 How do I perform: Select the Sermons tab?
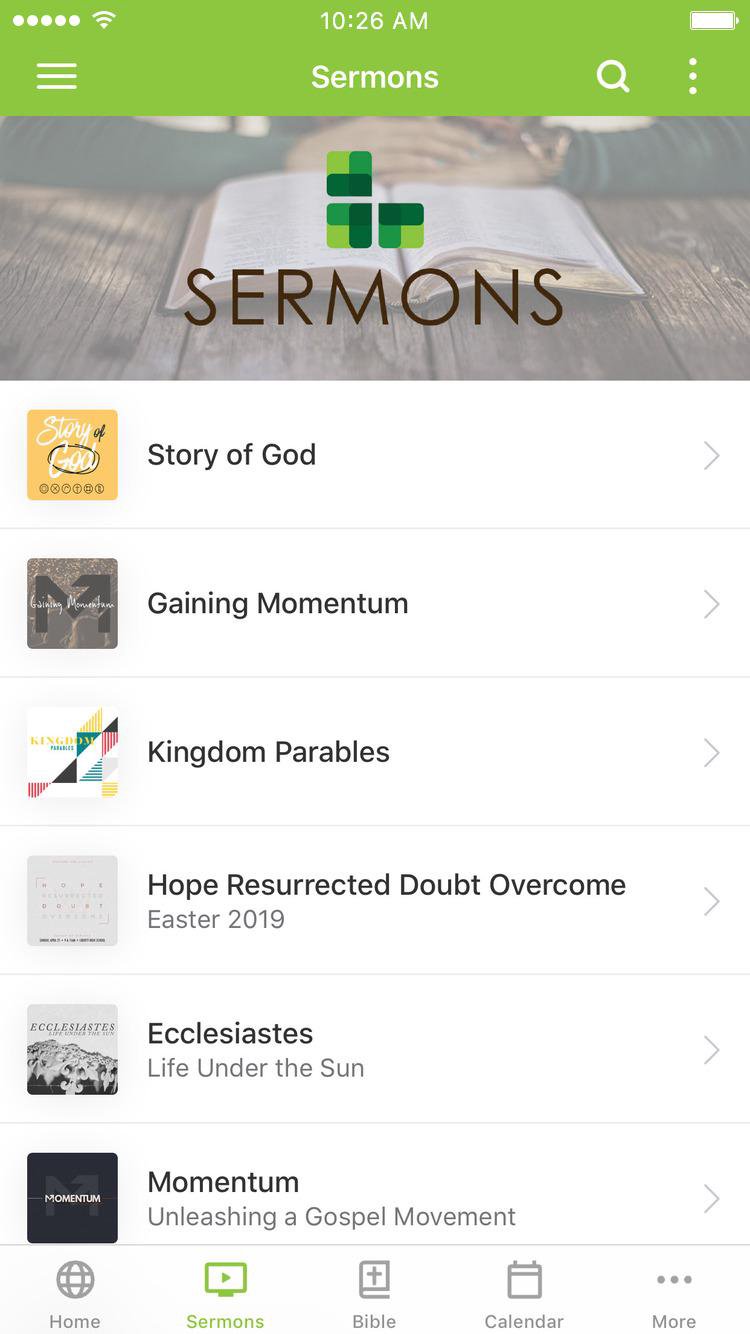click(225, 1294)
